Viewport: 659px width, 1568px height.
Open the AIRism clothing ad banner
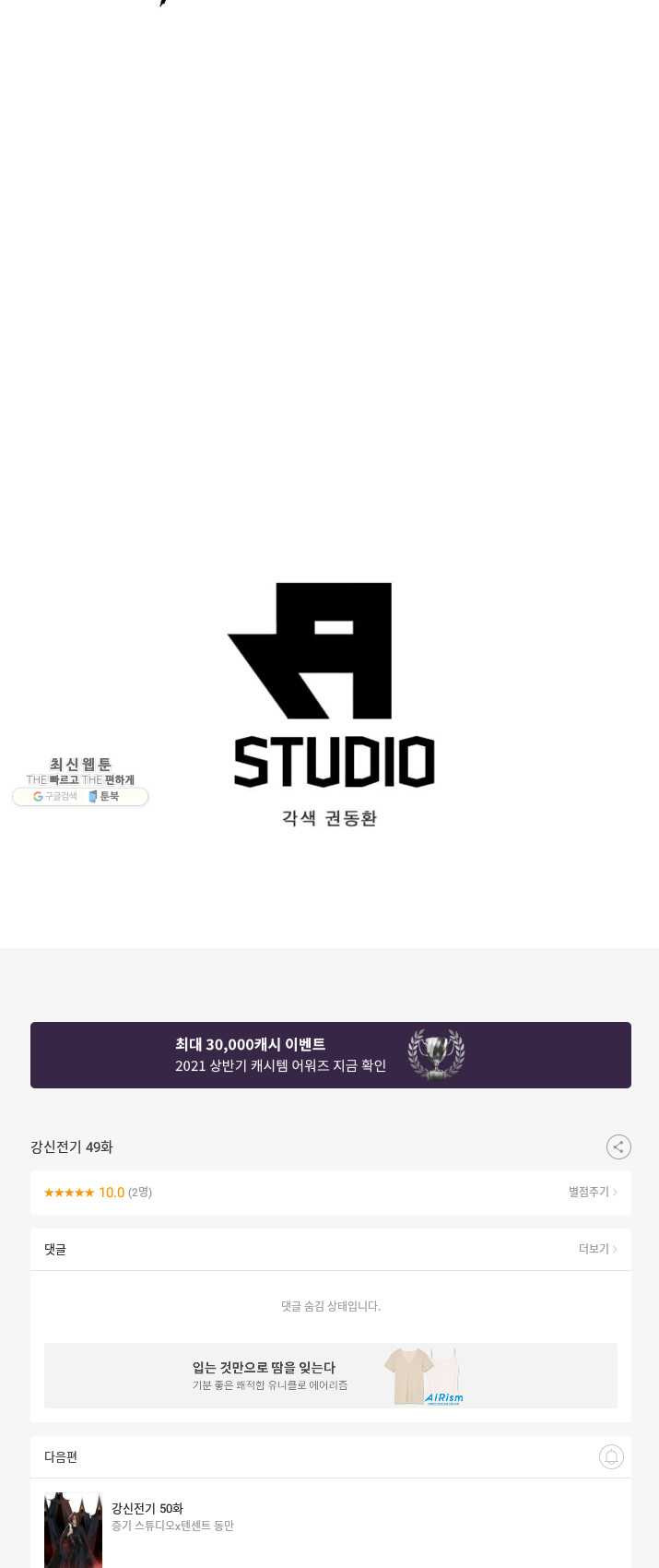(x=330, y=1375)
